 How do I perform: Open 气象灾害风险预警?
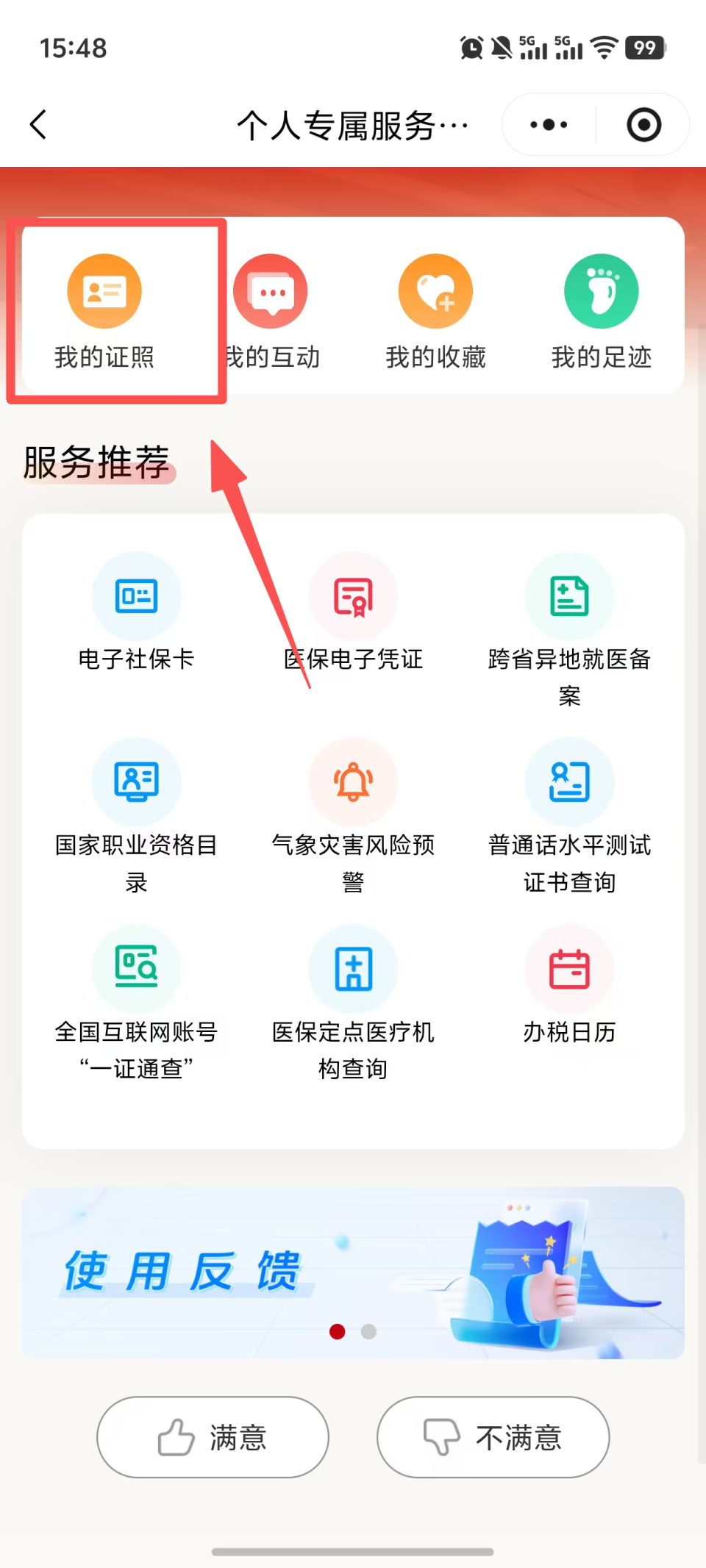tap(353, 816)
